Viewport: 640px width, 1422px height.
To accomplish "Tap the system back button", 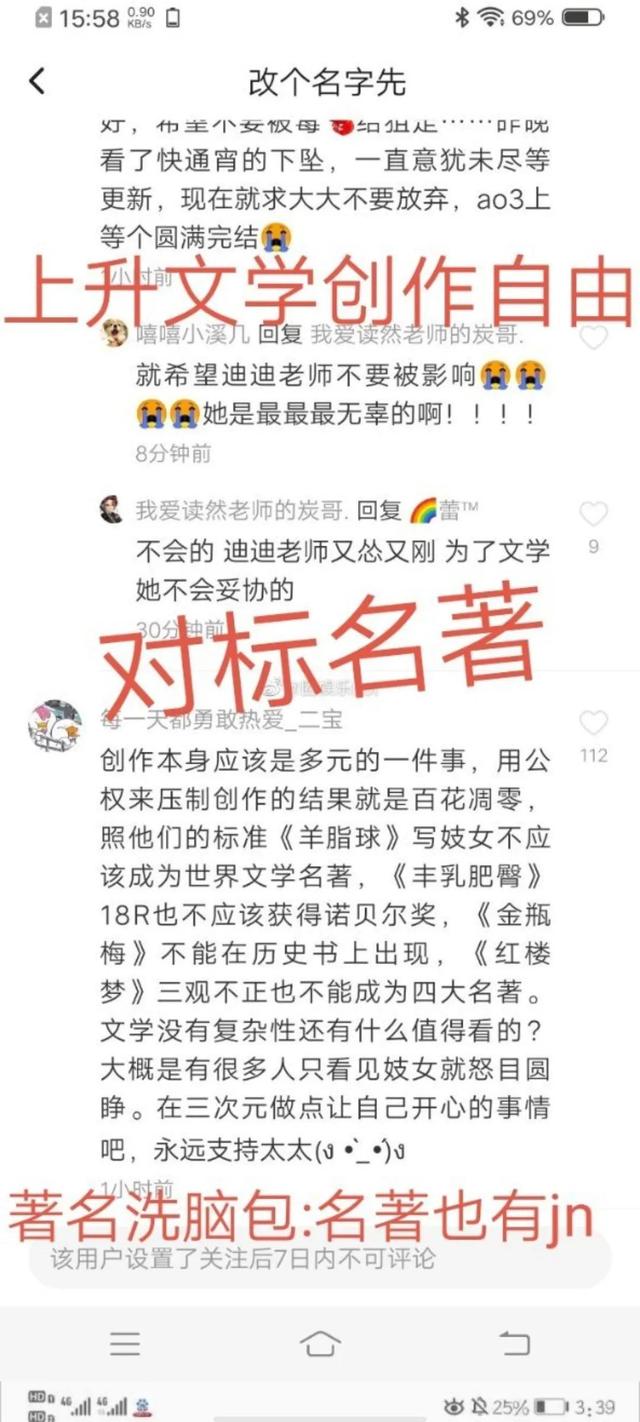I will click(514, 1343).
